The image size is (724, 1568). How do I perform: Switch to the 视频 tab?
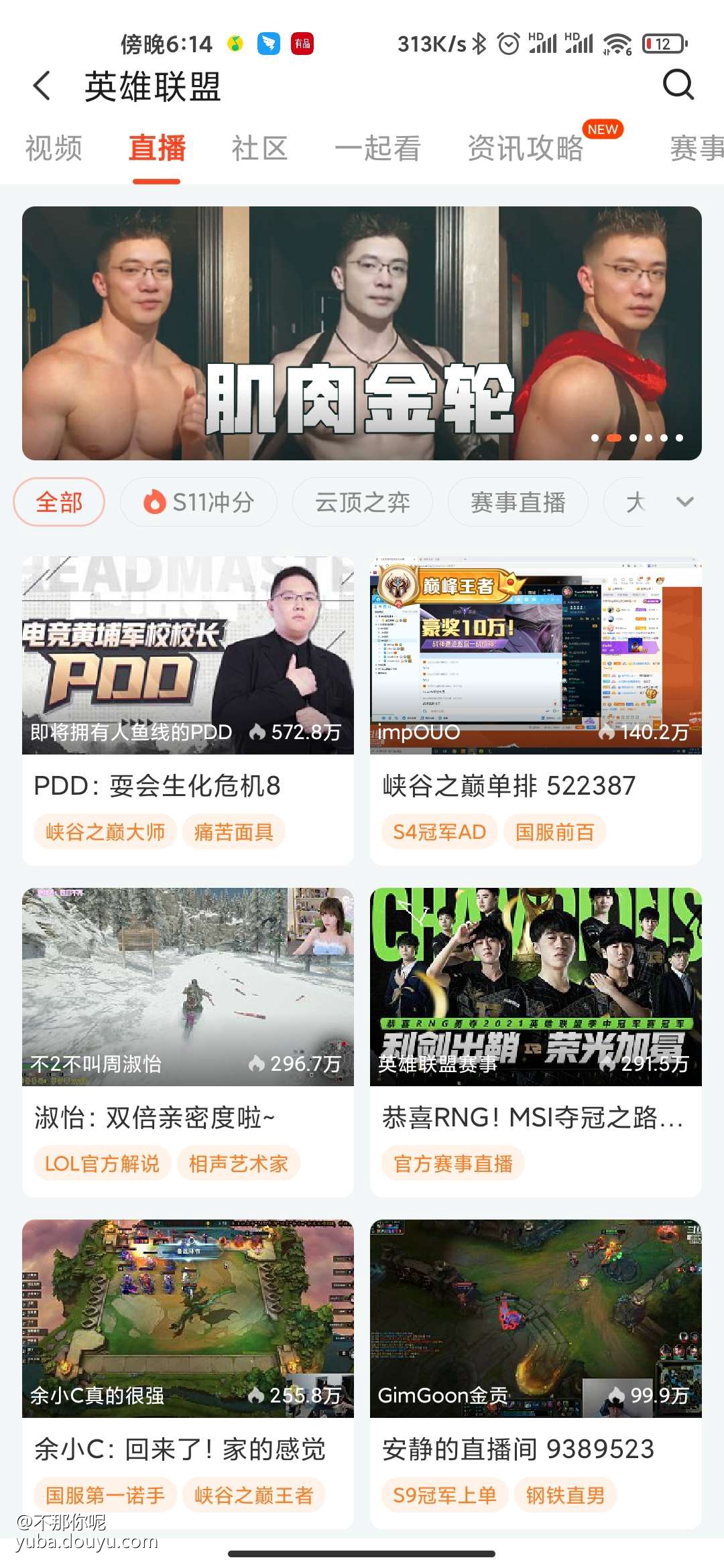coord(54,148)
